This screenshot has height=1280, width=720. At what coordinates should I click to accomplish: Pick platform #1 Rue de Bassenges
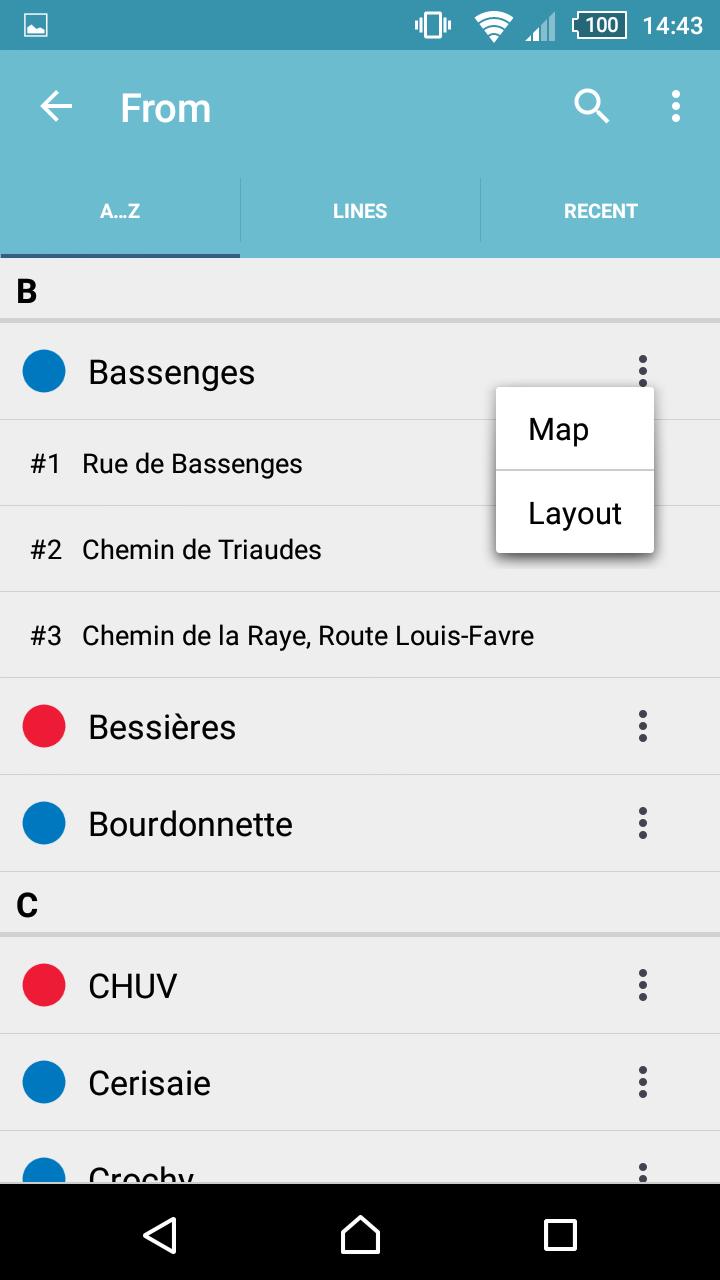(x=192, y=464)
